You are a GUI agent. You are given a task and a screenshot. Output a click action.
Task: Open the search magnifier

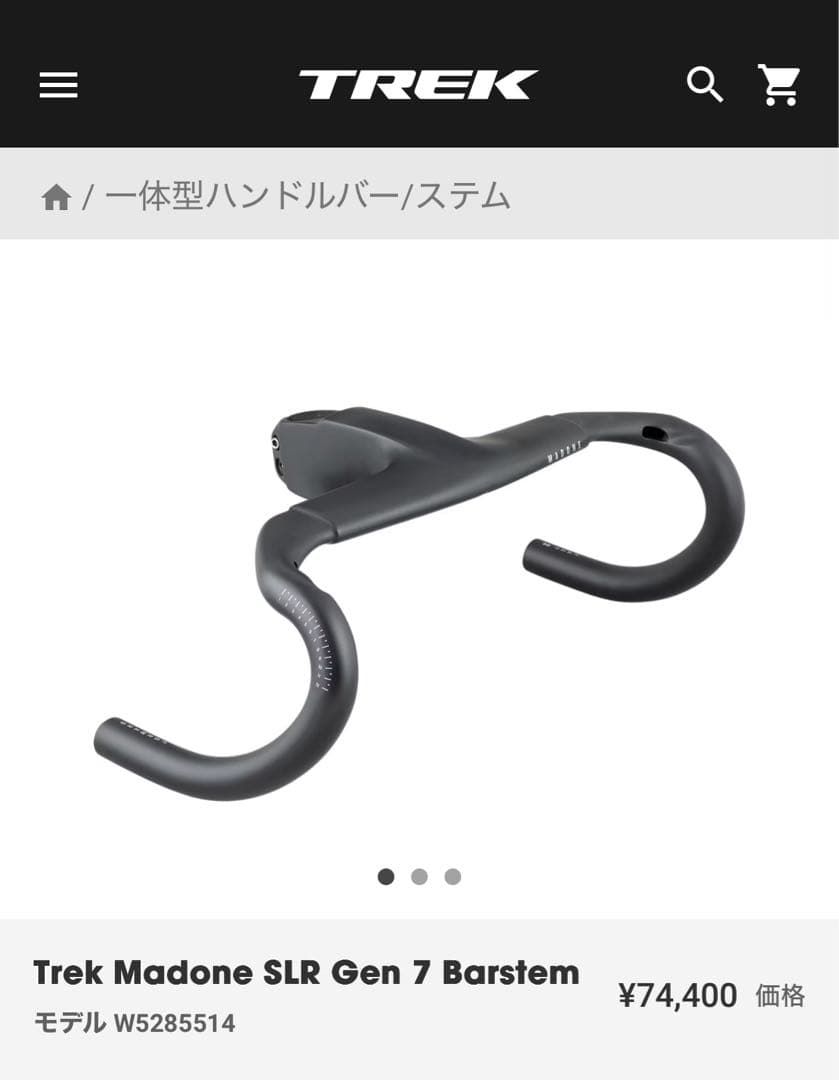tap(704, 86)
